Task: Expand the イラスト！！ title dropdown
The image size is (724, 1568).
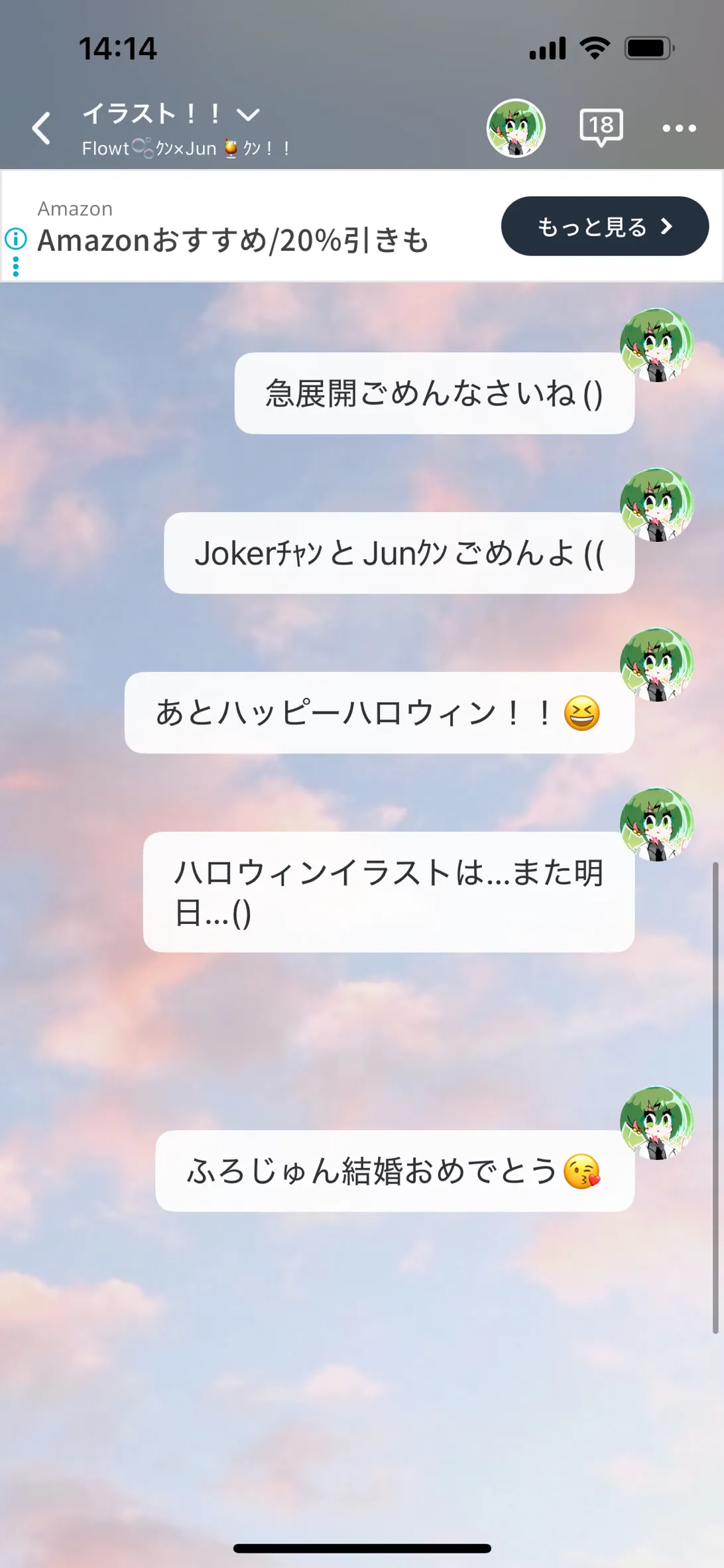Action: (248, 115)
